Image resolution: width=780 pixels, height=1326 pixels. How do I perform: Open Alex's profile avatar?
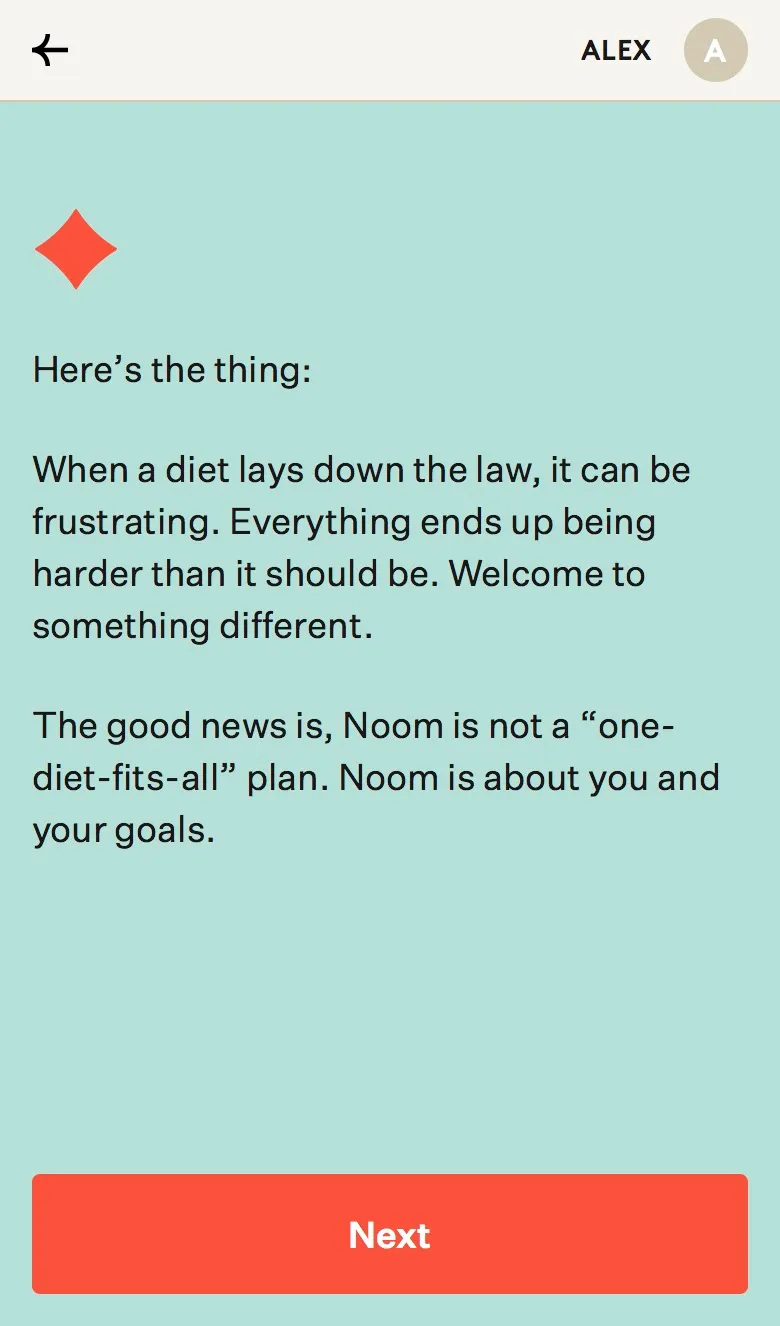[715, 50]
